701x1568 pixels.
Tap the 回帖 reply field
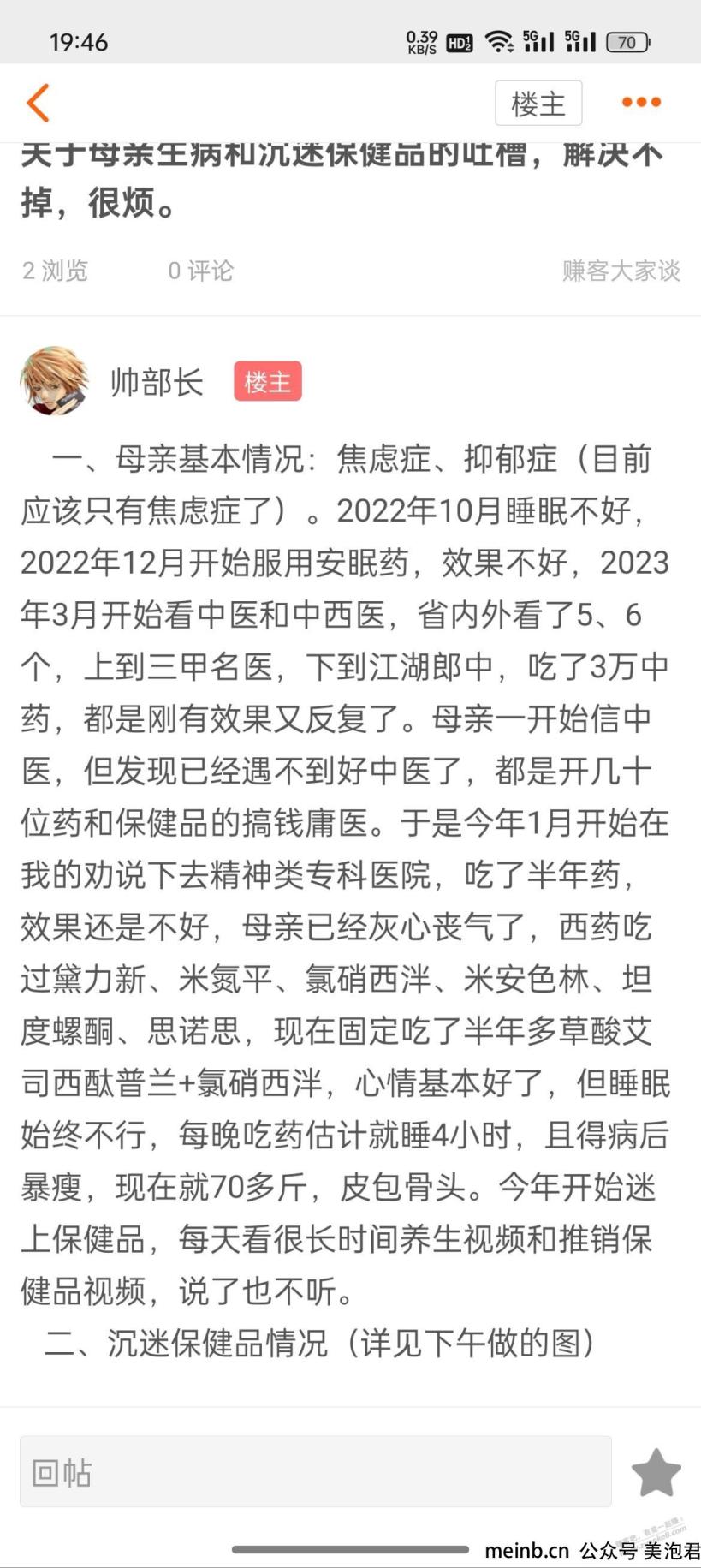316,1471
